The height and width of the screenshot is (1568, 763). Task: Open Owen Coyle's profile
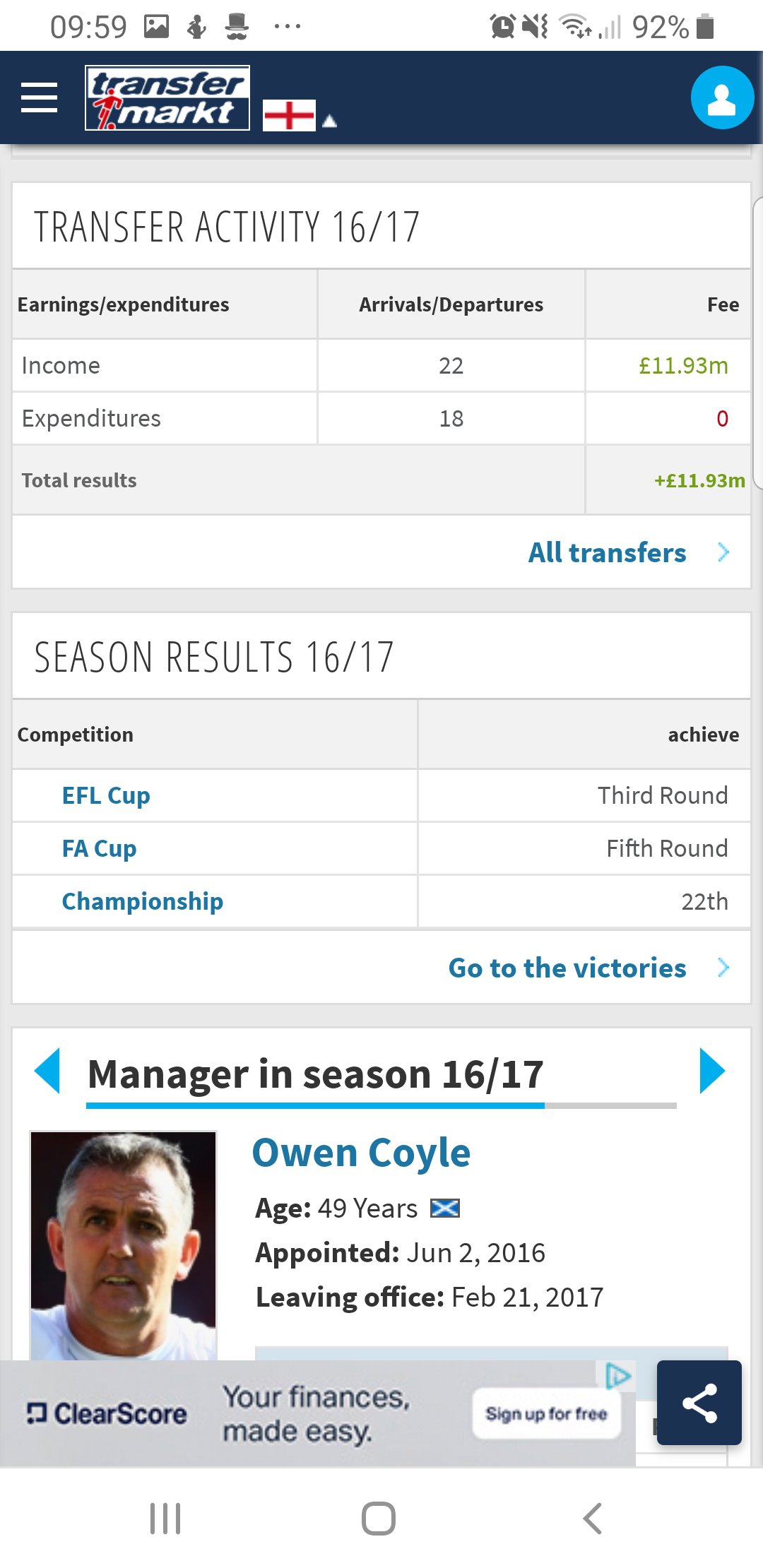pyautogui.click(x=361, y=1153)
